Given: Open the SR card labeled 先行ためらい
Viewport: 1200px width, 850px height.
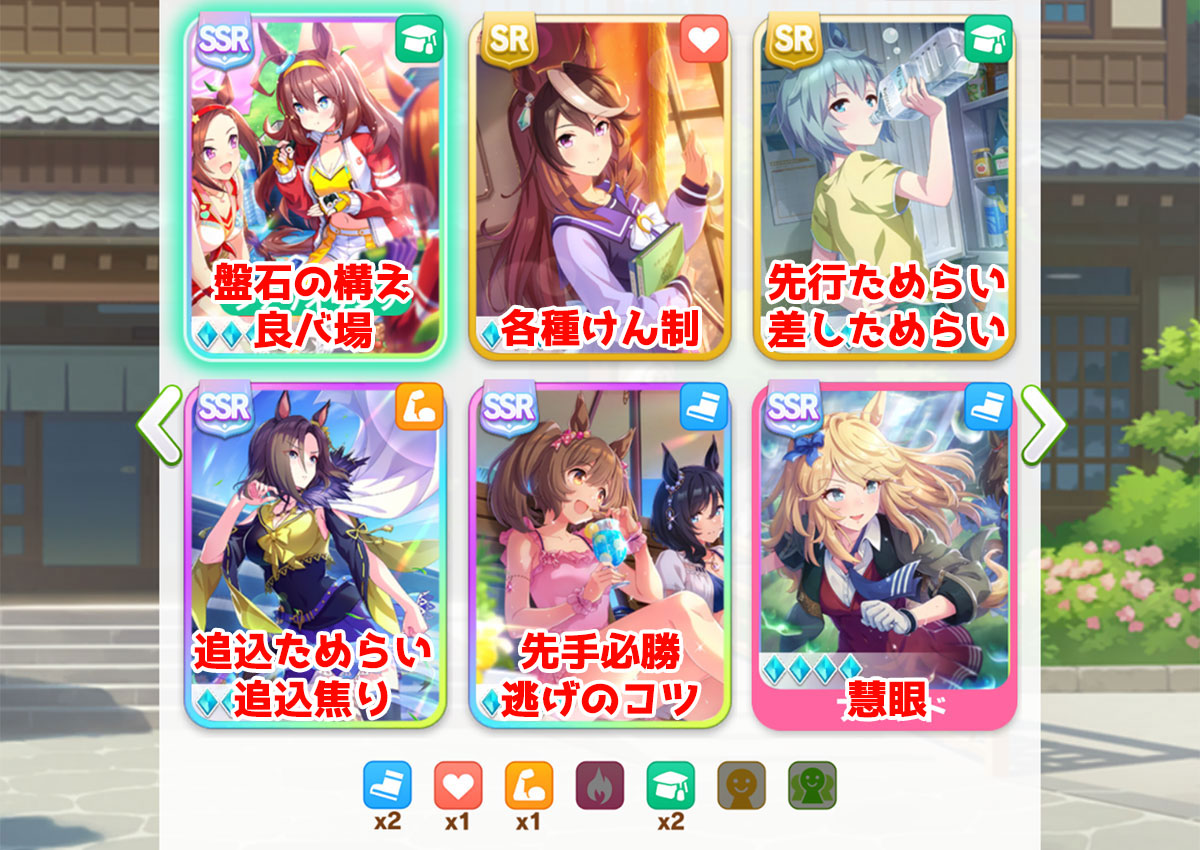Looking at the screenshot, I should [x=884, y=185].
